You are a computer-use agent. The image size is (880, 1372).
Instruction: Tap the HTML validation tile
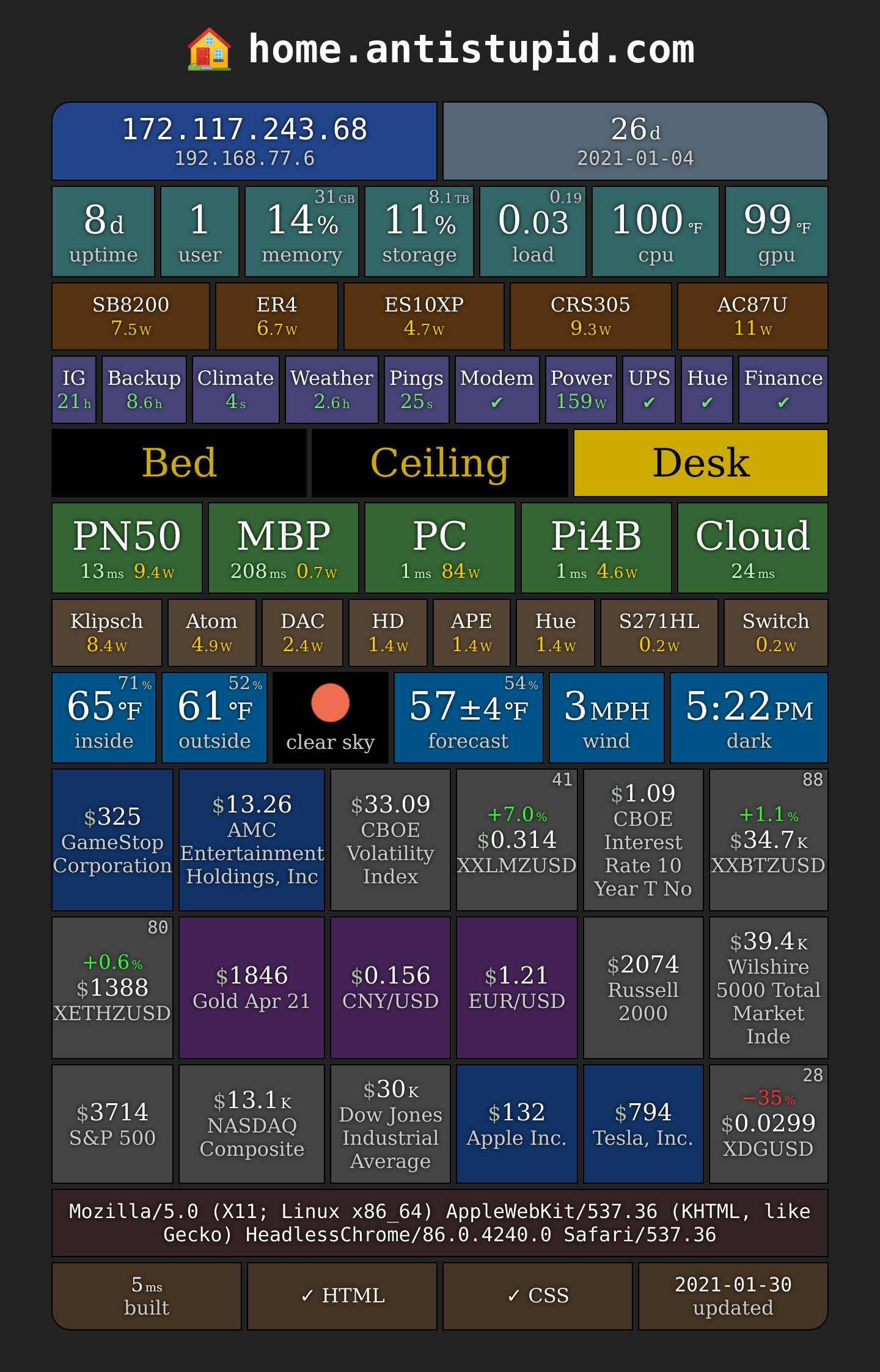342,1296
